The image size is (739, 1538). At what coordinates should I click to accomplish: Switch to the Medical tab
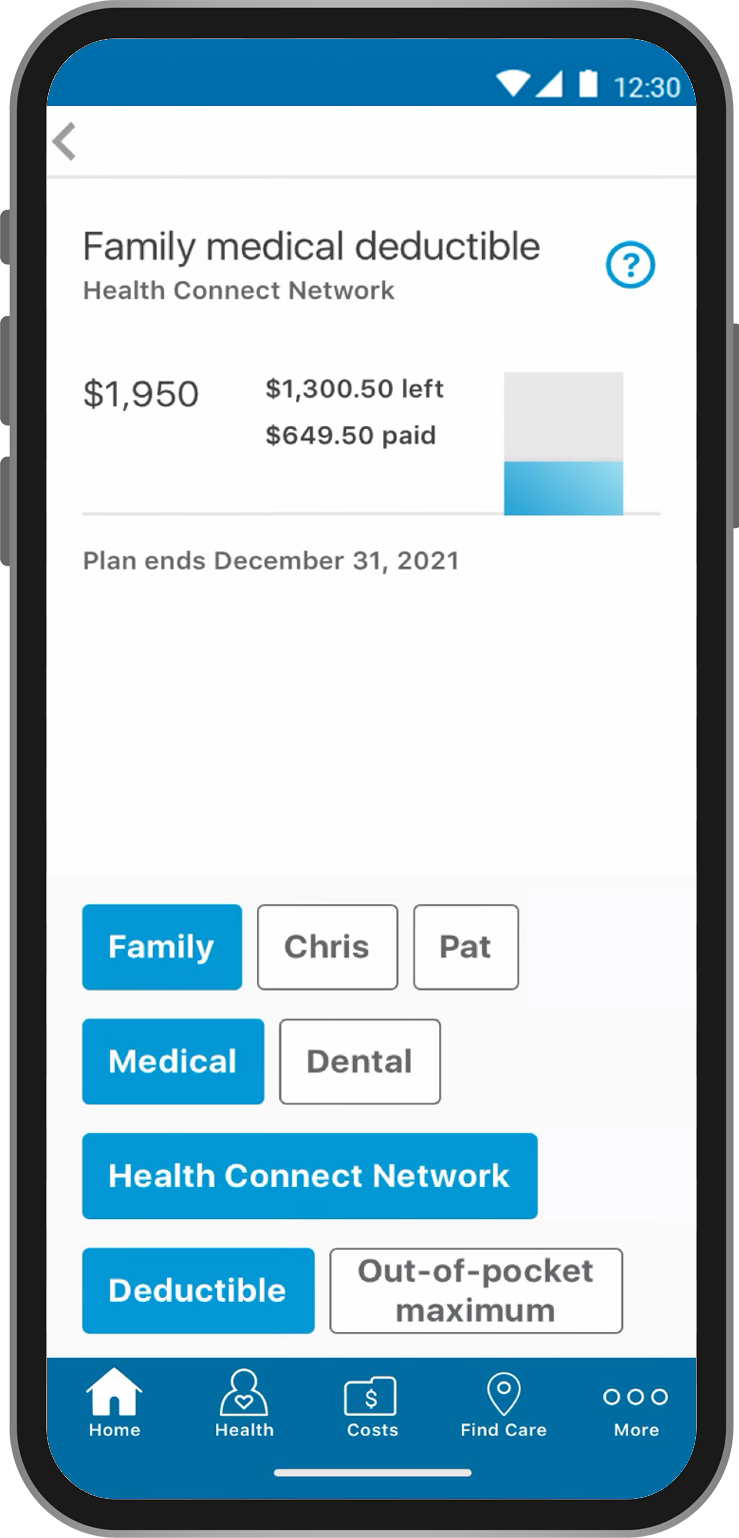click(172, 1061)
